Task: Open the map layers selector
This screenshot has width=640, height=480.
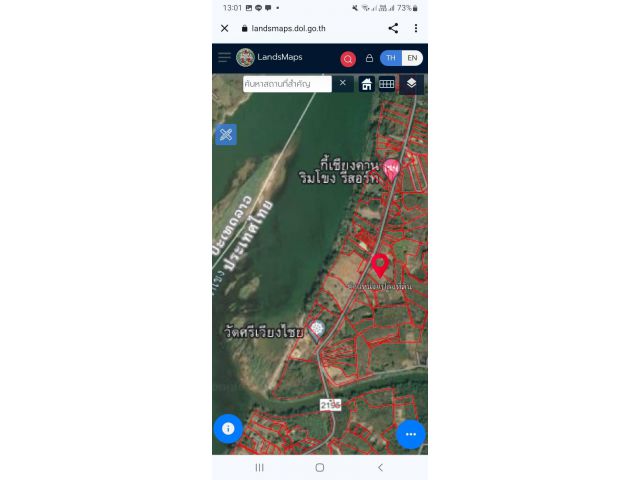Action: [x=411, y=83]
